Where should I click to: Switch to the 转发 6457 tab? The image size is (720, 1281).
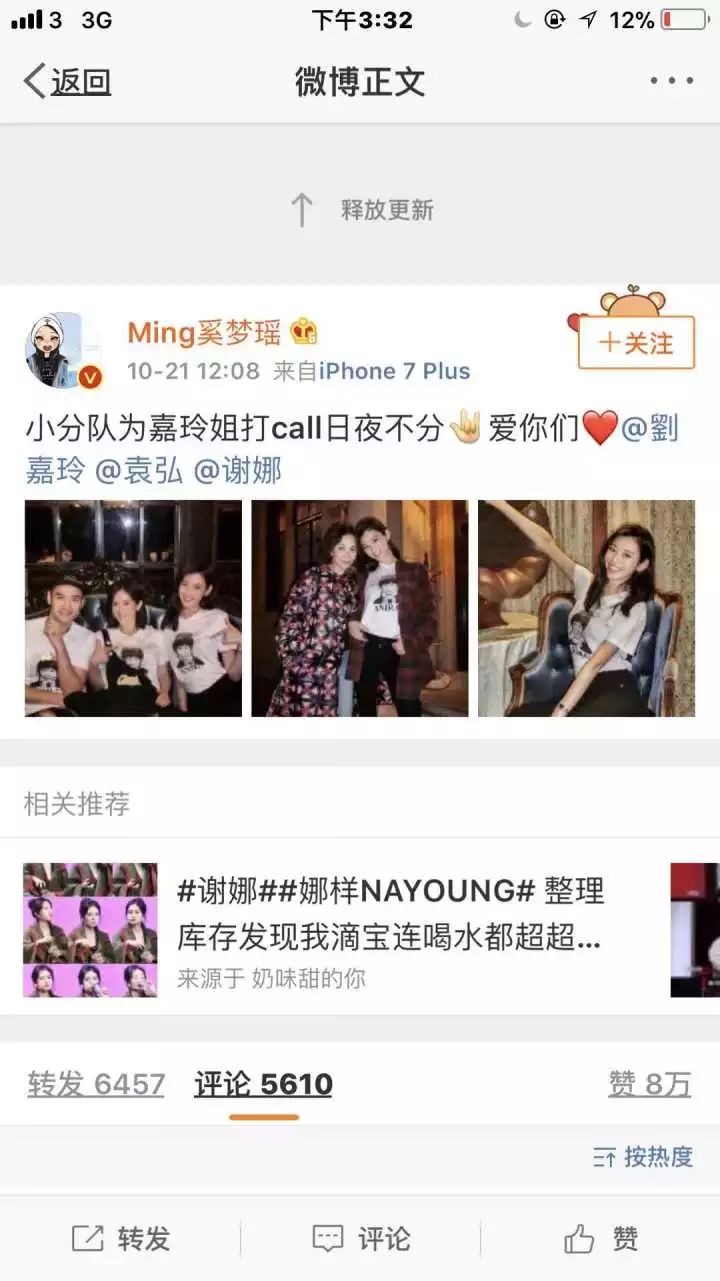[x=96, y=1084]
